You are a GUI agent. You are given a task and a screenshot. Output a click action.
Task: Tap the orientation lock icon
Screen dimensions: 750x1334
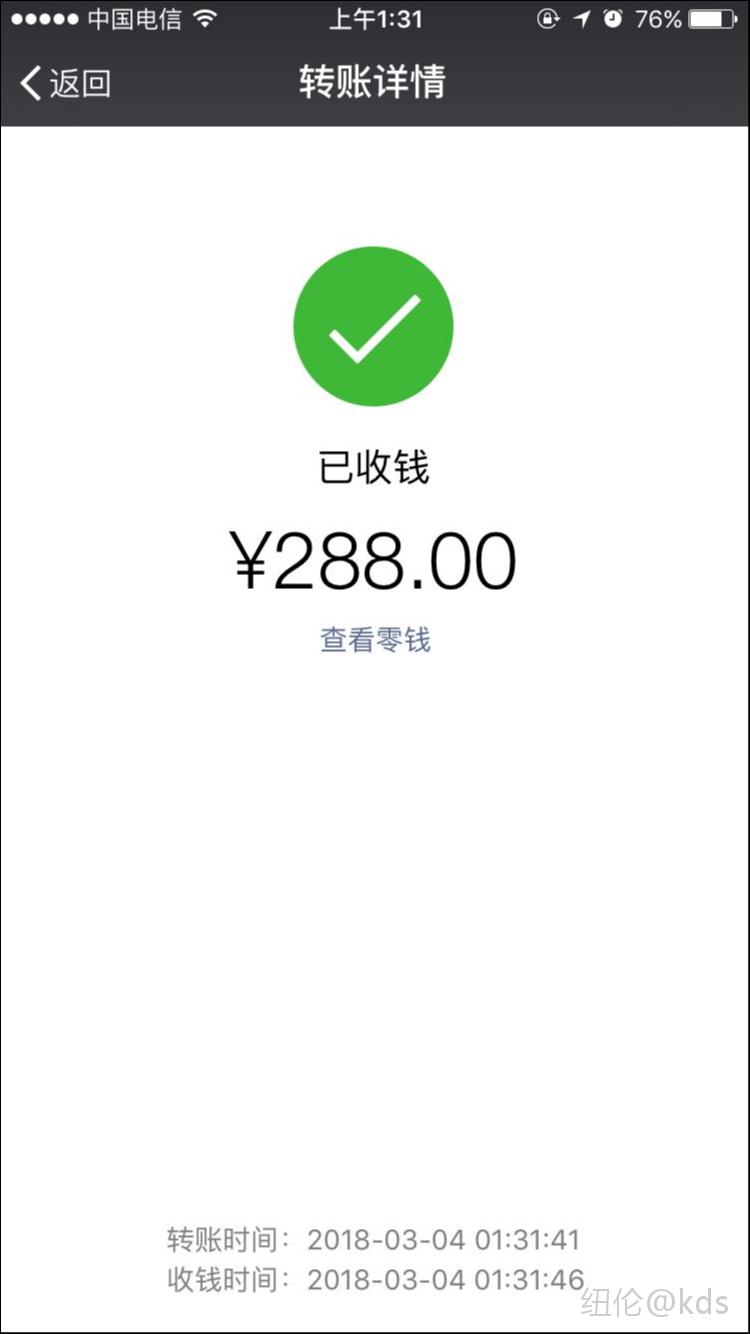pyautogui.click(x=546, y=16)
